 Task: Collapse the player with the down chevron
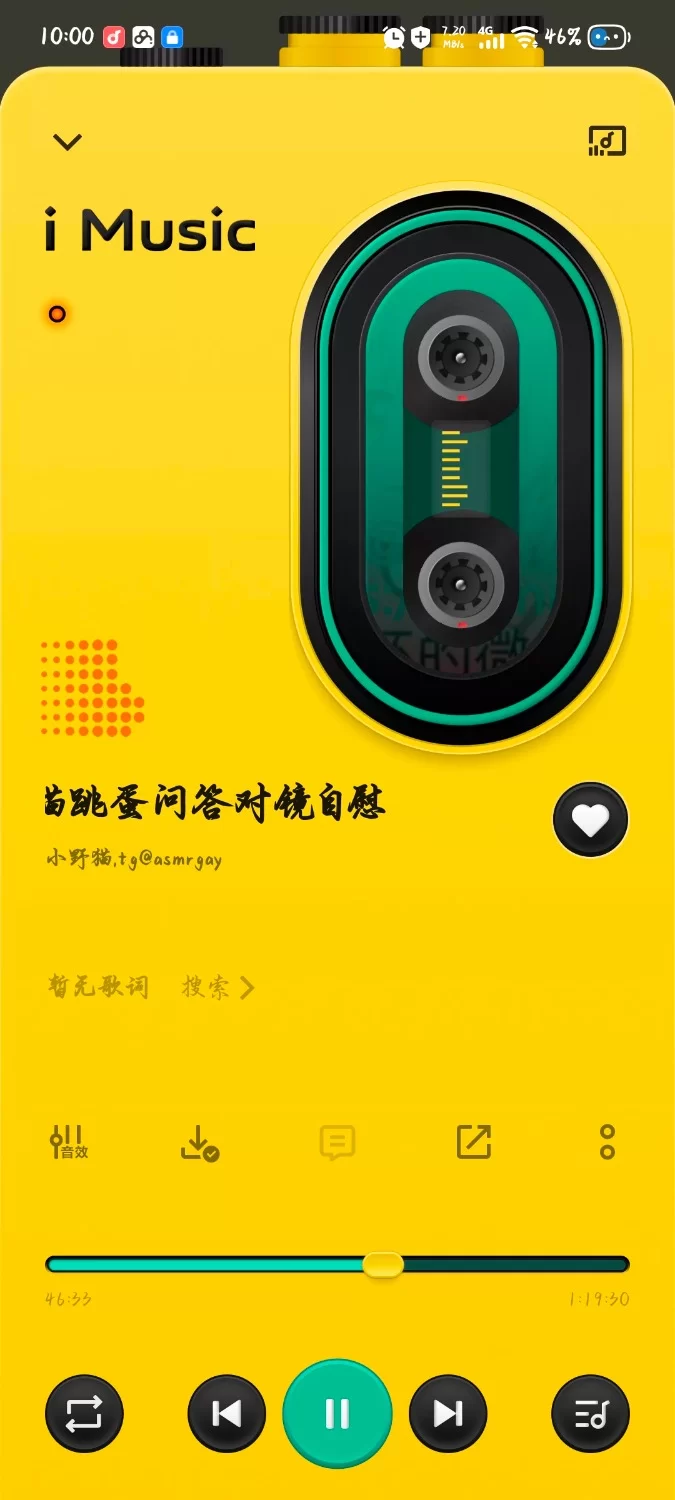click(67, 142)
